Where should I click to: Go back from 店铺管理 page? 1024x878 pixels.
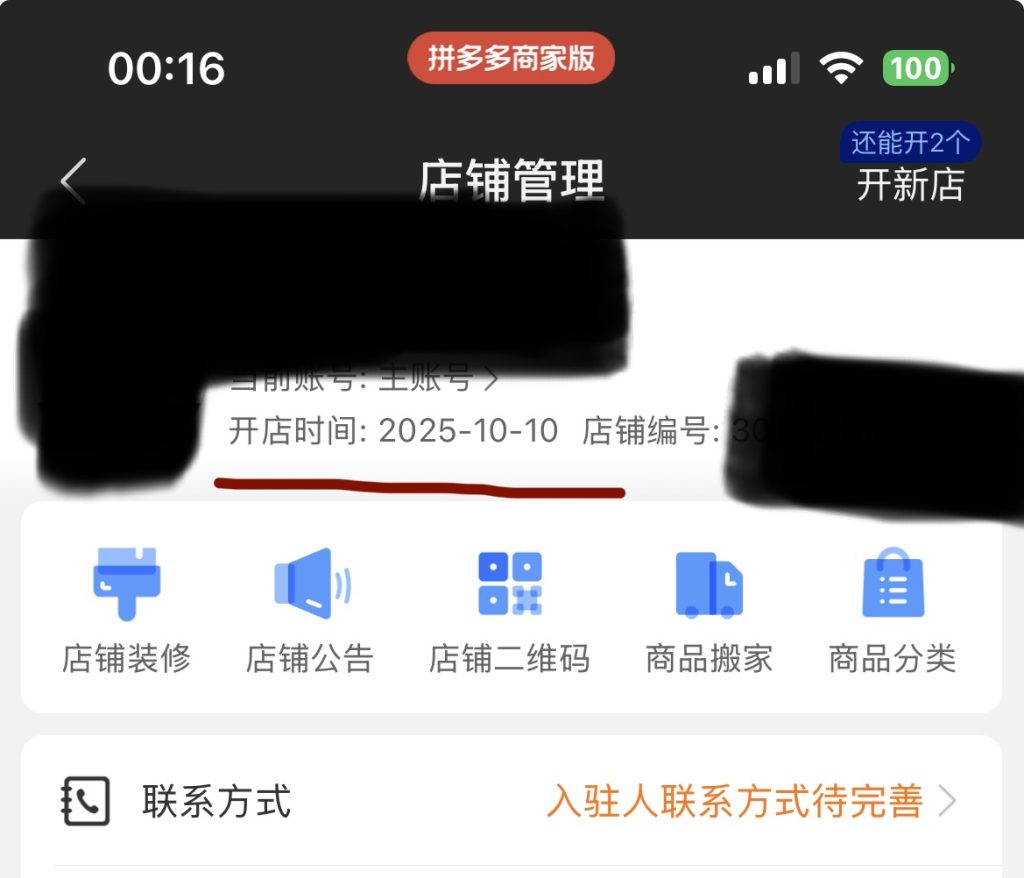[x=74, y=182]
